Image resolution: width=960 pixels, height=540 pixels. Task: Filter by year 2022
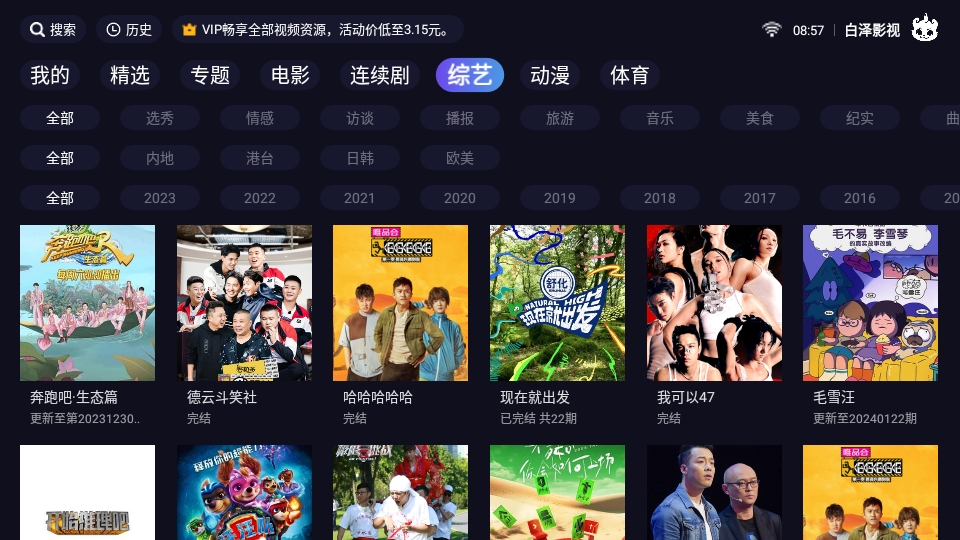[260, 198]
